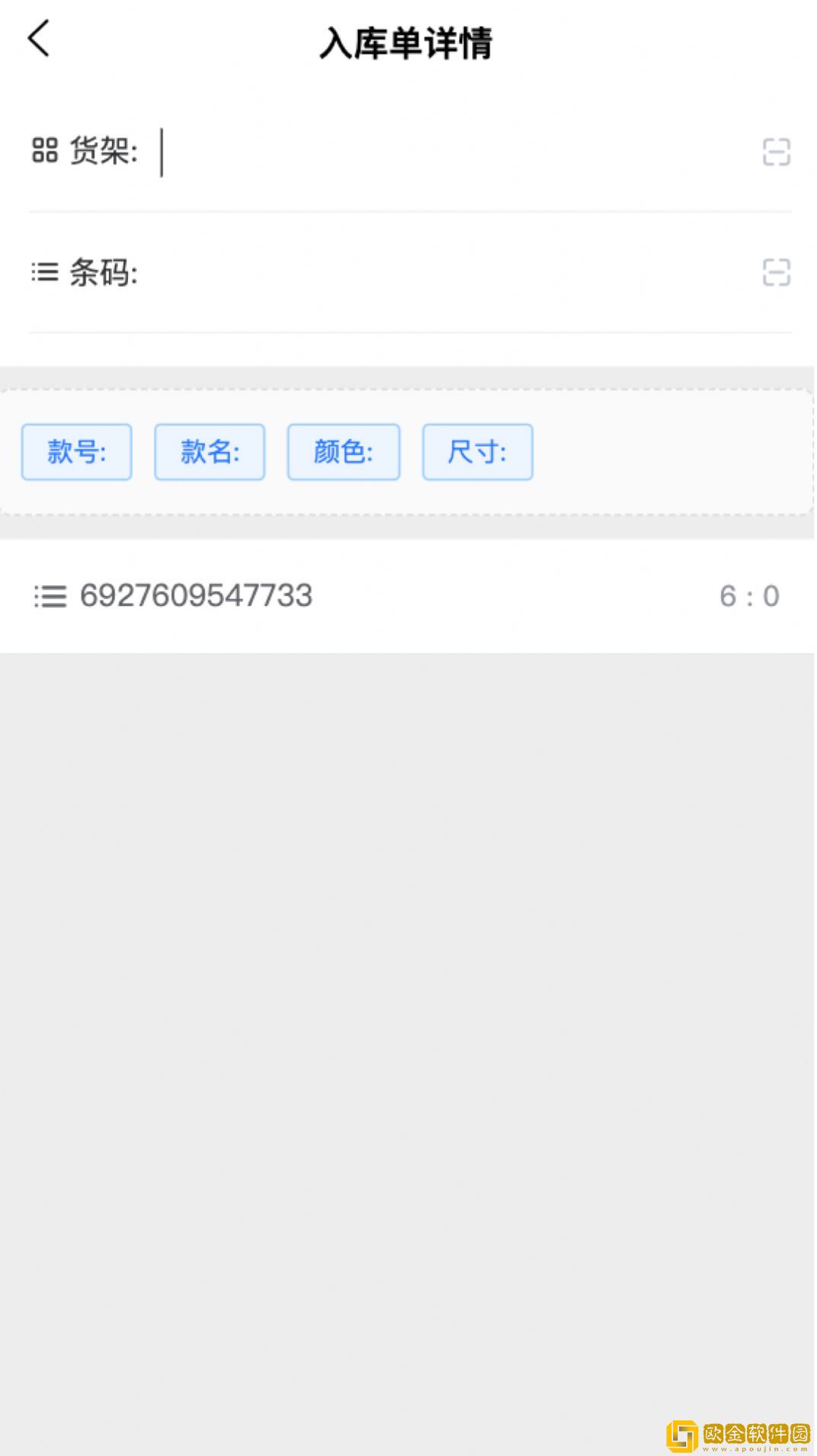Toggle the 颜色 filter

coord(343,452)
